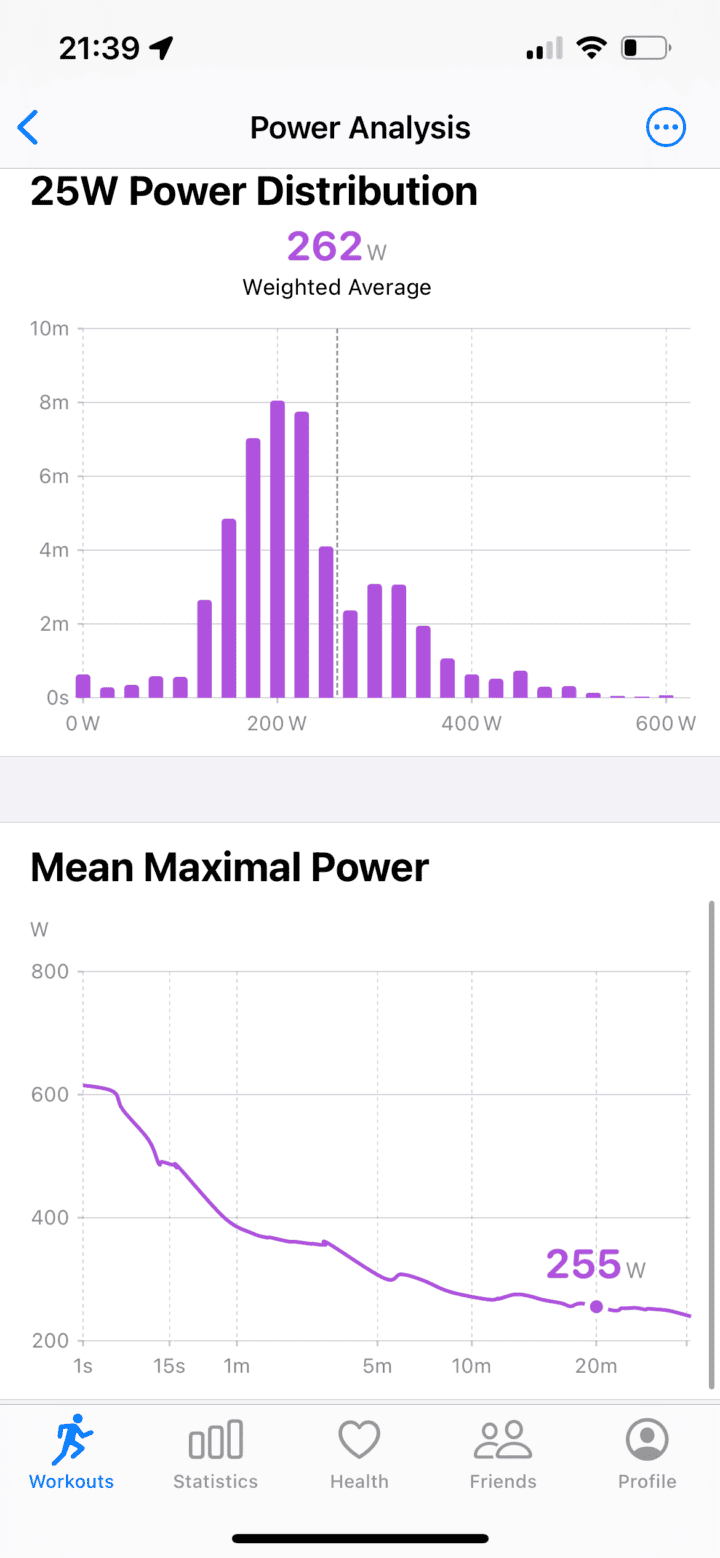The width and height of the screenshot is (720, 1558).
Task: Go back from Power Analysis
Action: point(28,128)
